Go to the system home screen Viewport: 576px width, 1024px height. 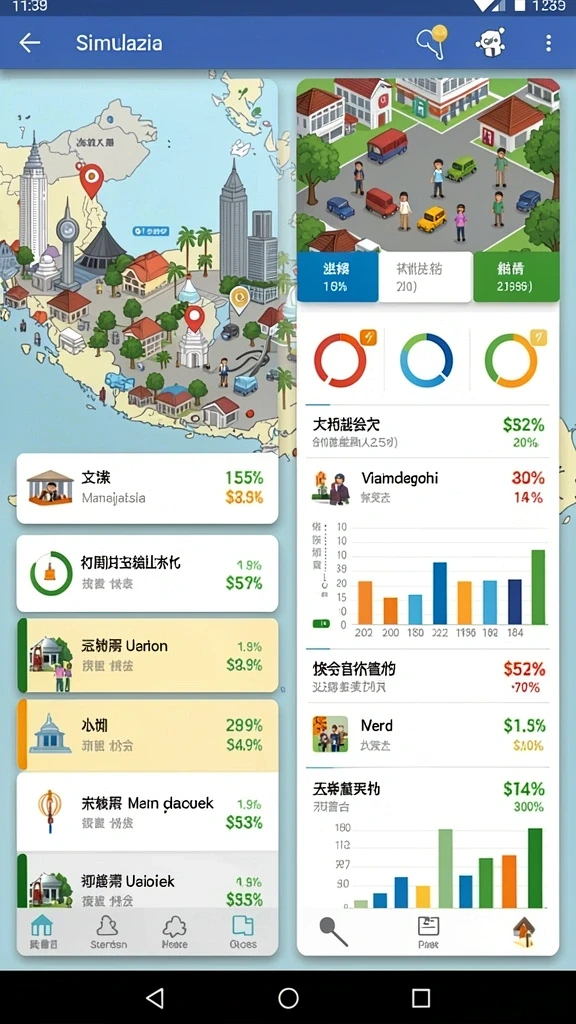coord(288,997)
